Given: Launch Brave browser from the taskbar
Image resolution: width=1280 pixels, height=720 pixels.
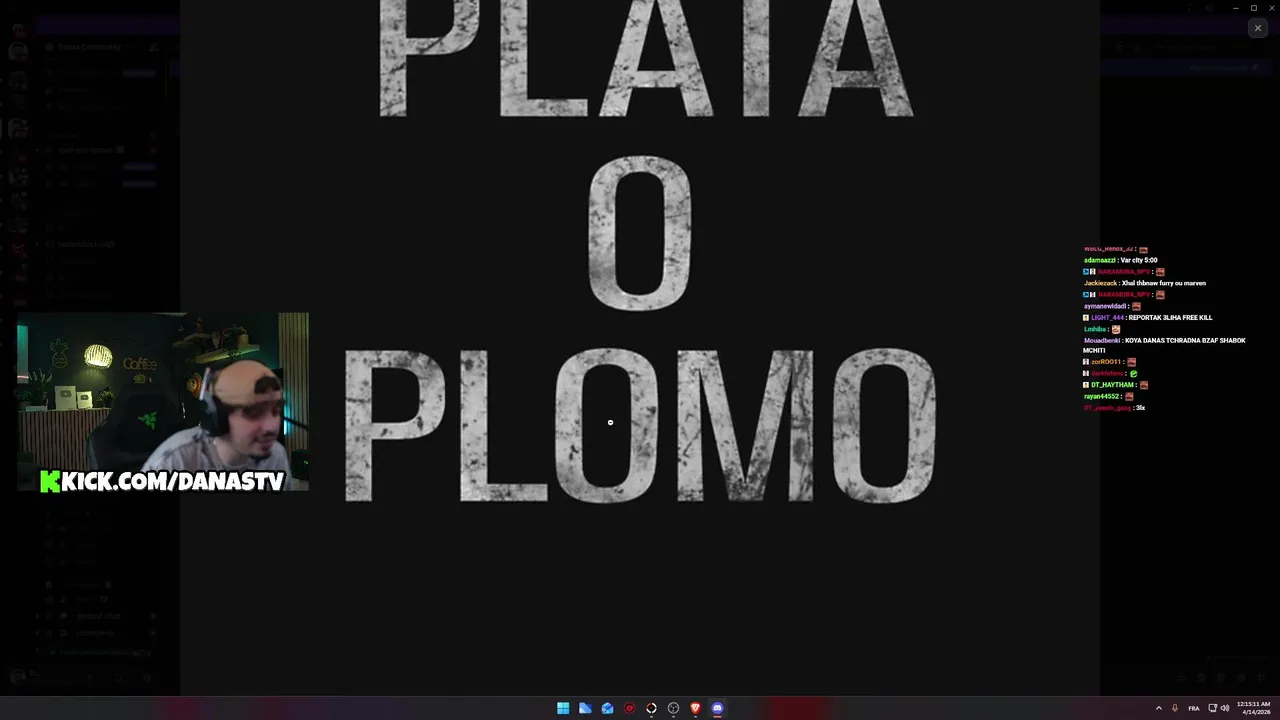Looking at the screenshot, I should [695, 708].
